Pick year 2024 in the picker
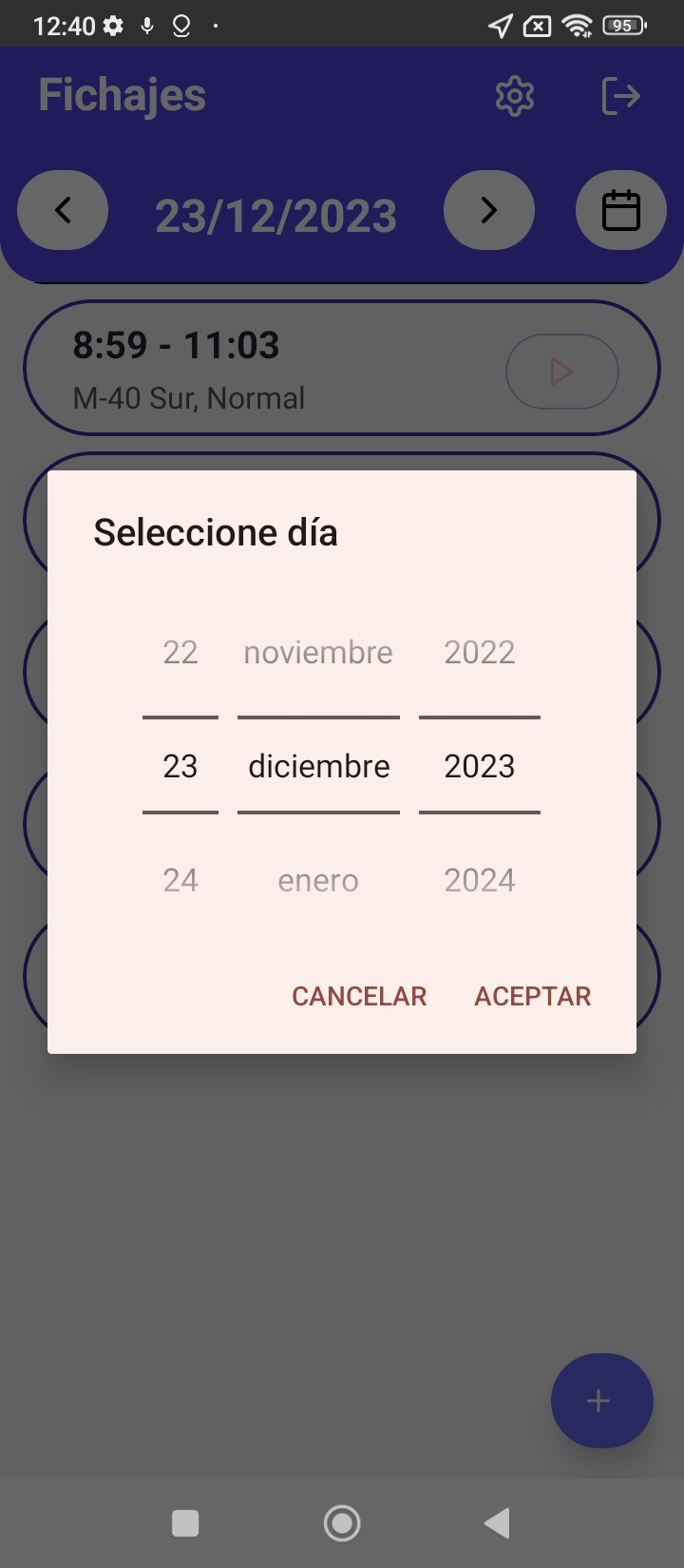The width and height of the screenshot is (684, 1568). pos(480,880)
